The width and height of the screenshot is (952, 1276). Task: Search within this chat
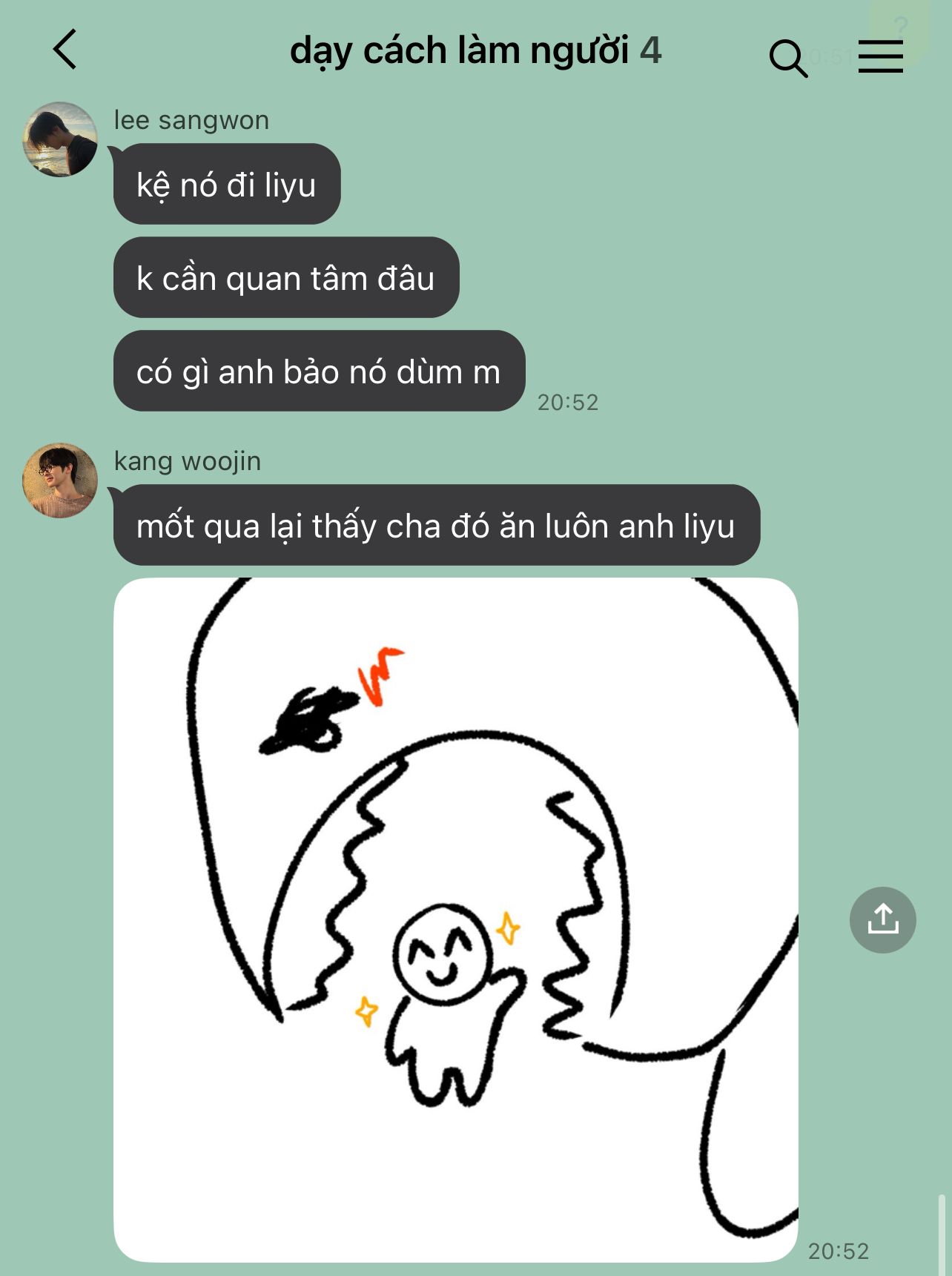(787, 57)
